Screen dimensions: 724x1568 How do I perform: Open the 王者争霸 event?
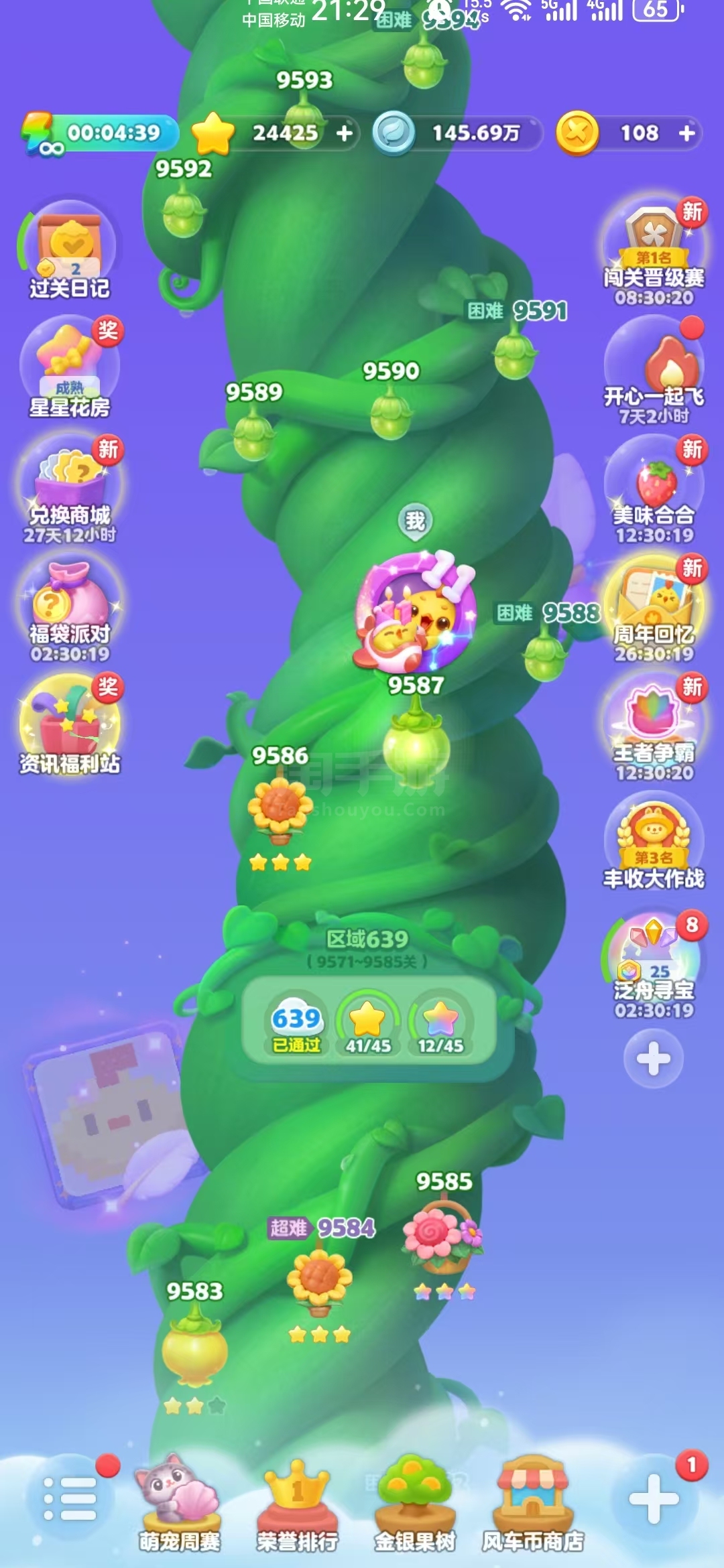654,728
